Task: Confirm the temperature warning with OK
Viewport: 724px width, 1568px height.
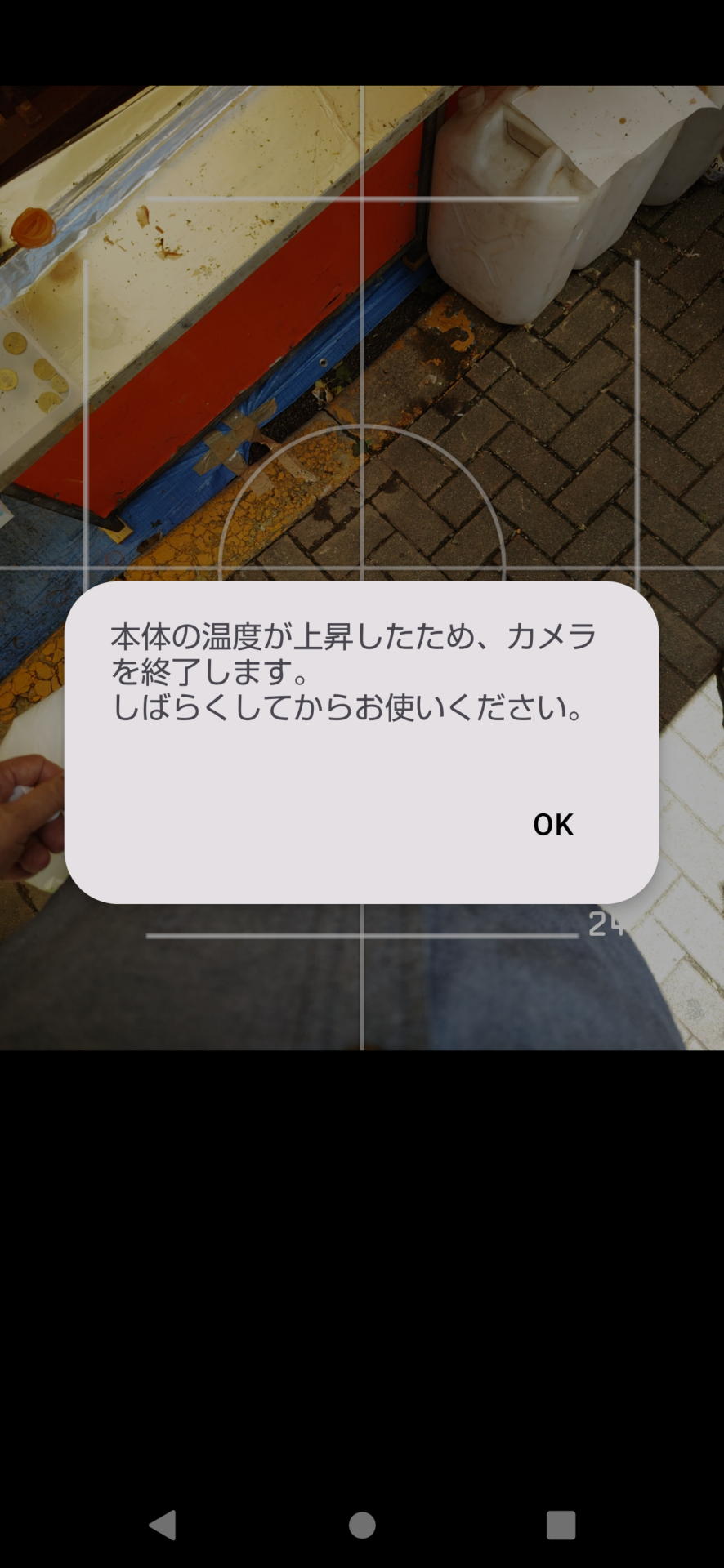Action: pos(553,824)
